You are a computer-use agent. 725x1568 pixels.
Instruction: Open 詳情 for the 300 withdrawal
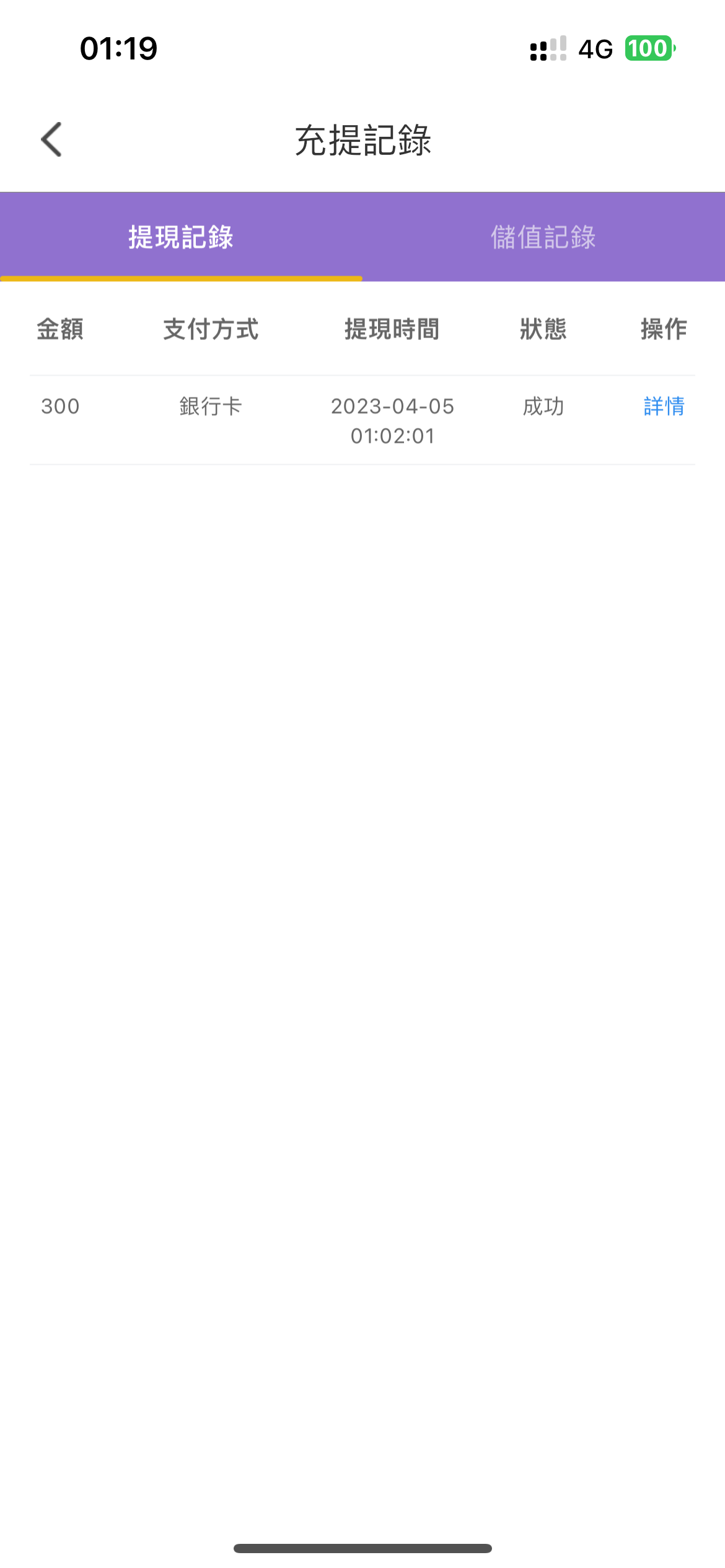point(664,406)
